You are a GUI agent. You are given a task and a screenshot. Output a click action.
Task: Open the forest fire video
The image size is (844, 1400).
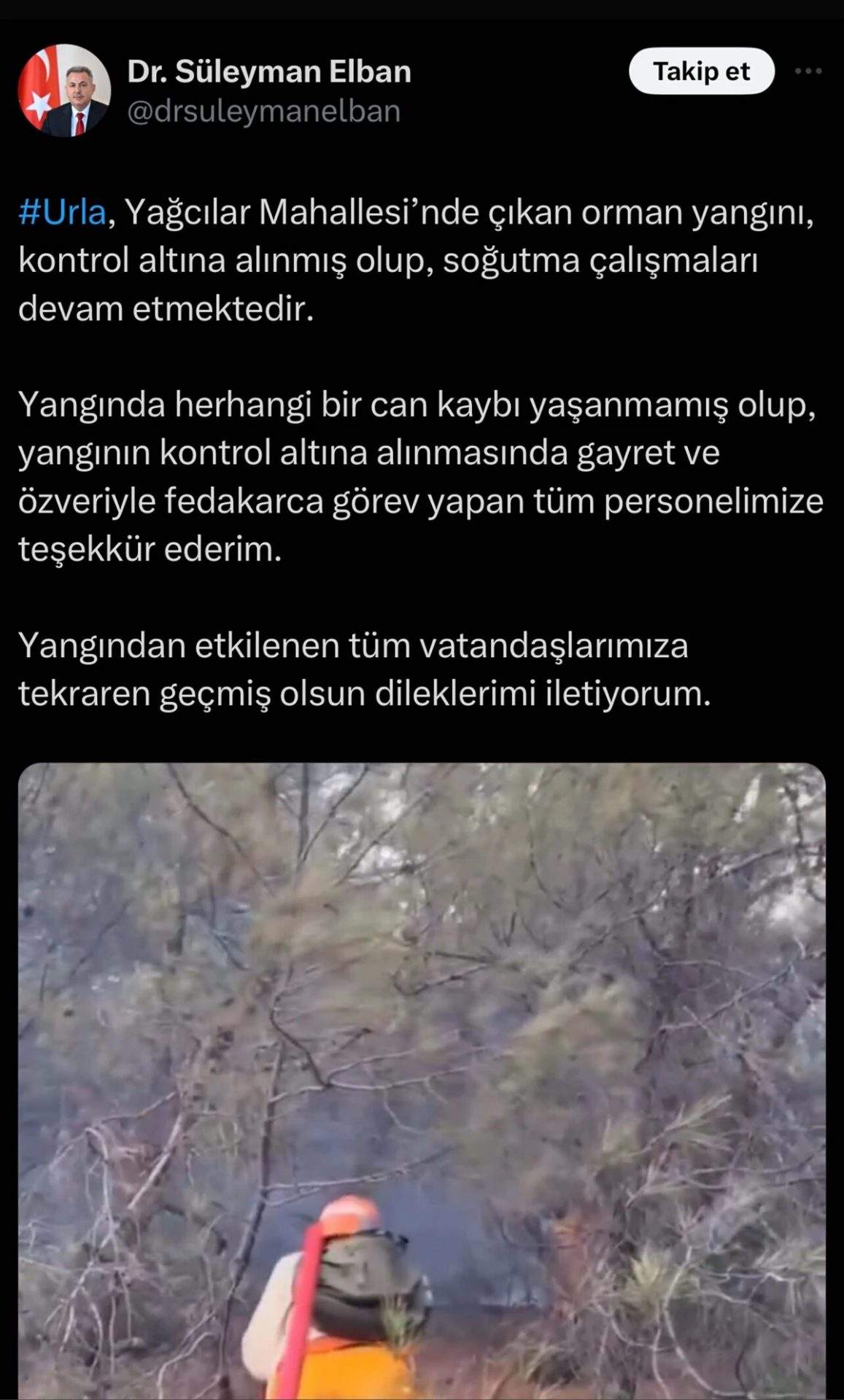click(422, 1079)
